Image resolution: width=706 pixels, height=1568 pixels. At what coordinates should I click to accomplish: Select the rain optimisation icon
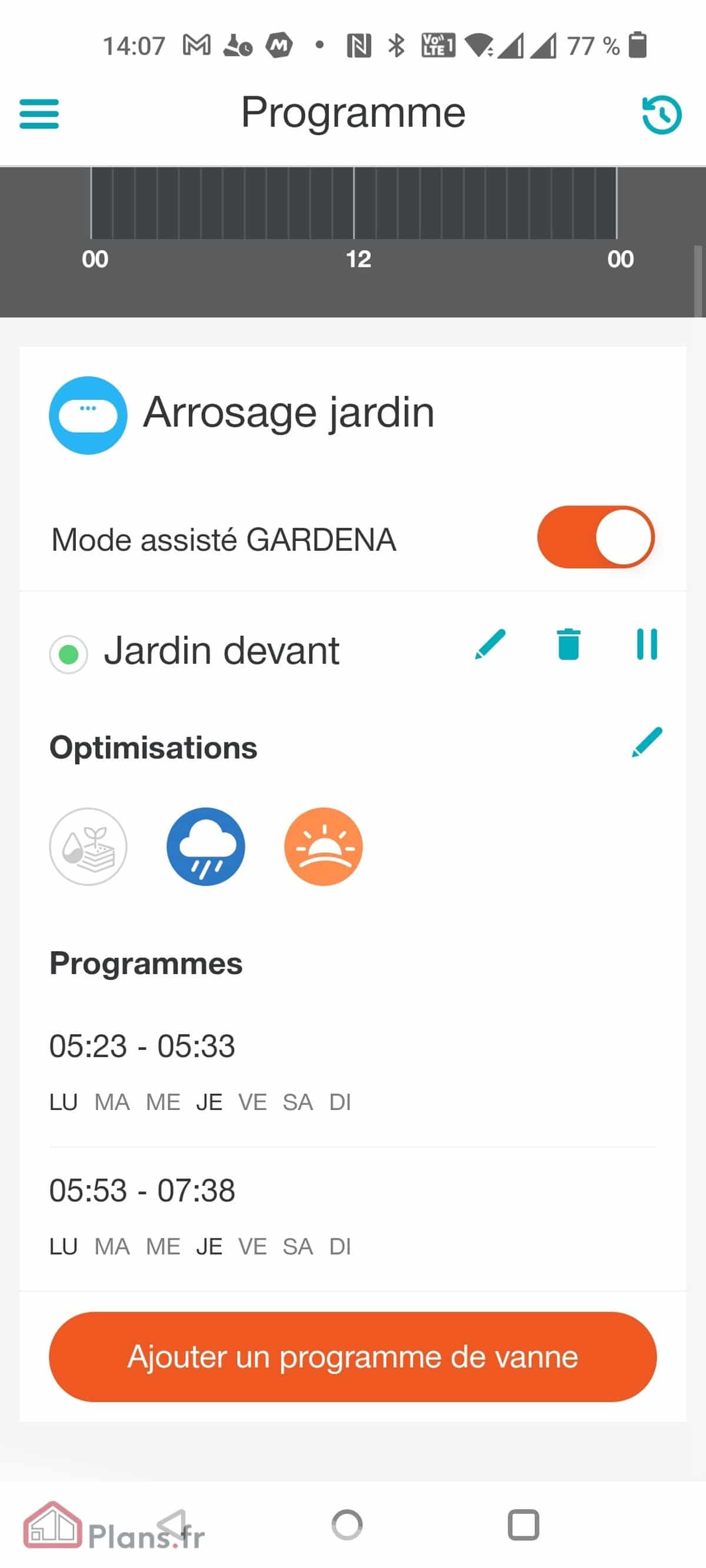(206, 847)
